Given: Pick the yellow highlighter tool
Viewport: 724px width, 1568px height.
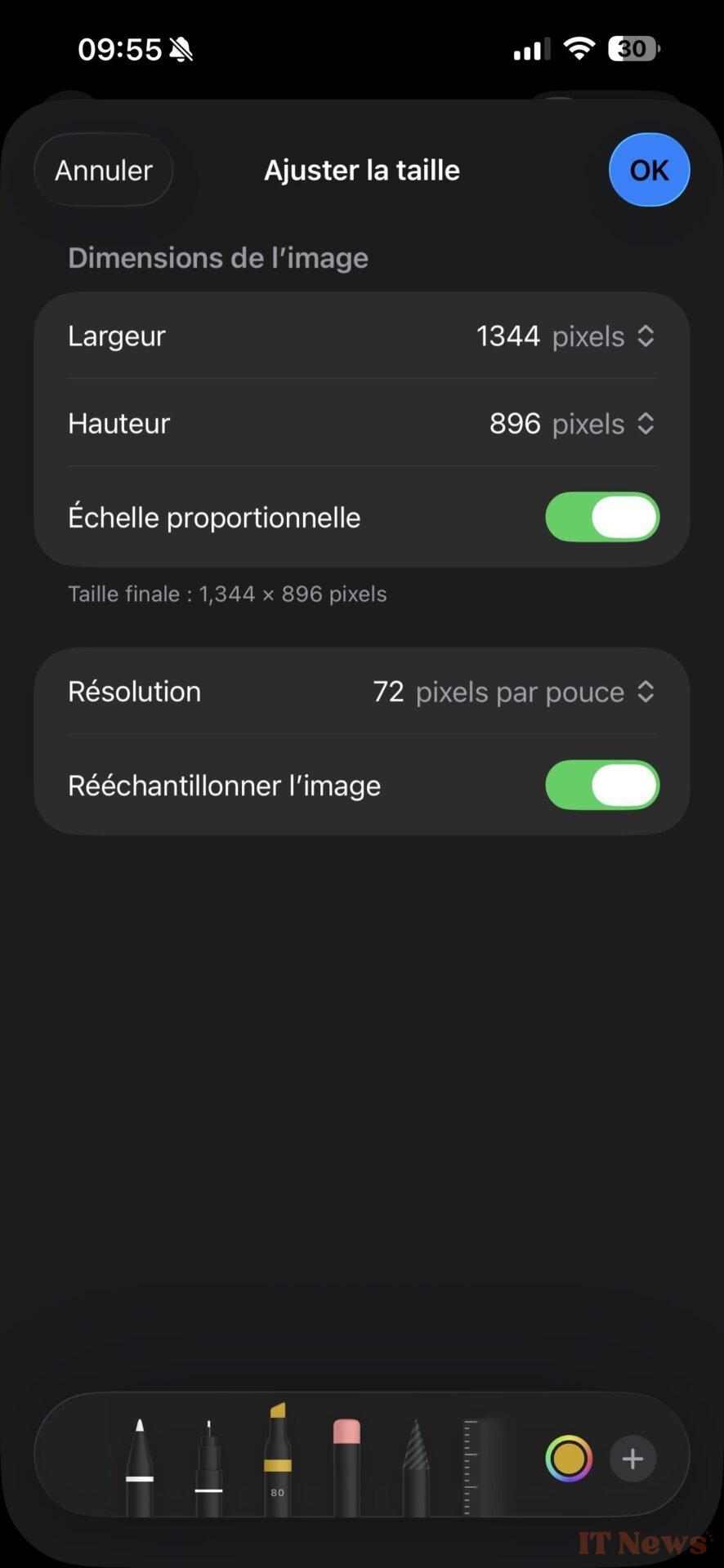Looking at the screenshot, I should tap(278, 1462).
